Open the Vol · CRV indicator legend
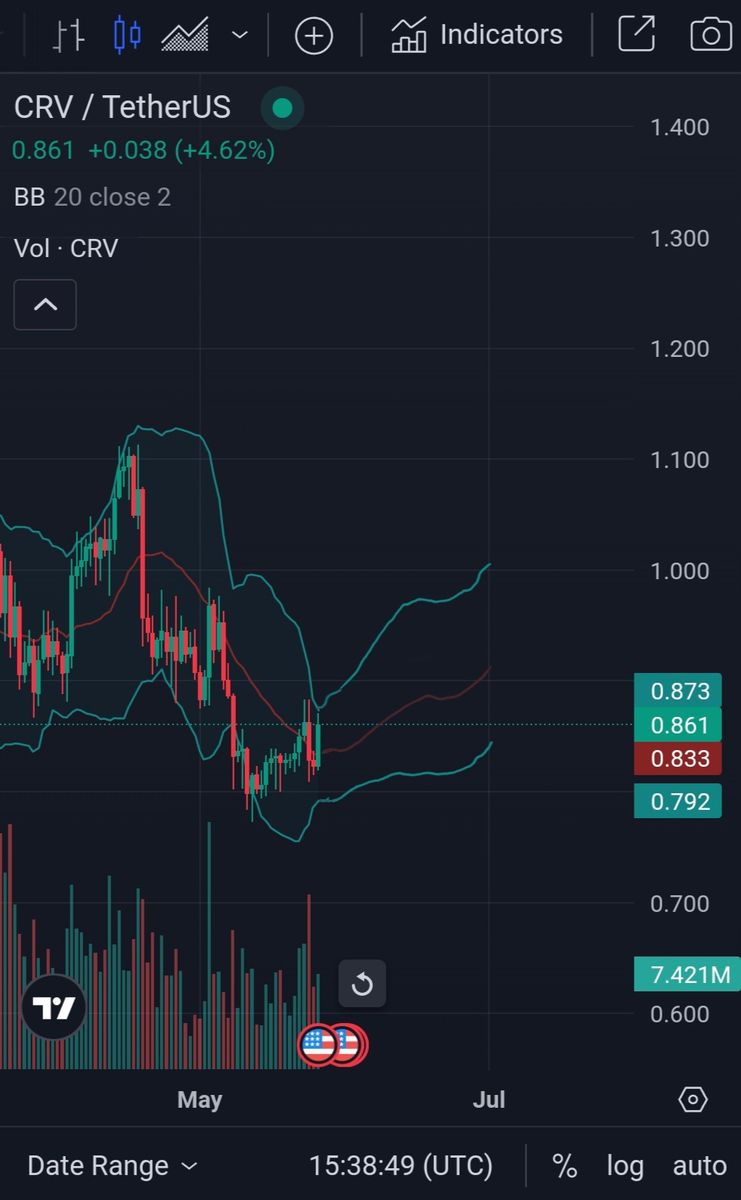741x1200 pixels. [66, 248]
